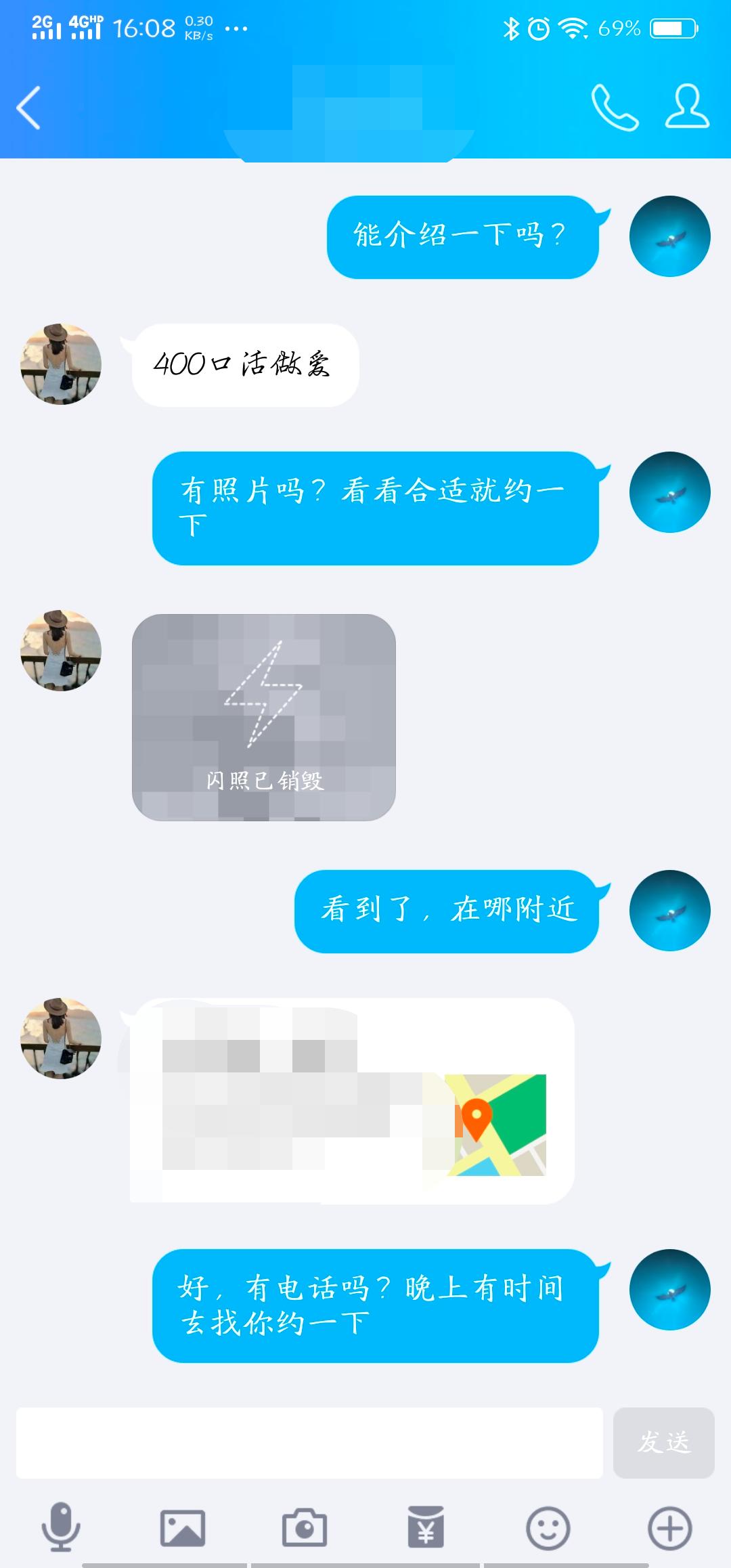
Task: Open more options with the plus icon
Action: pyautogui.click(x=669, y=1527)
